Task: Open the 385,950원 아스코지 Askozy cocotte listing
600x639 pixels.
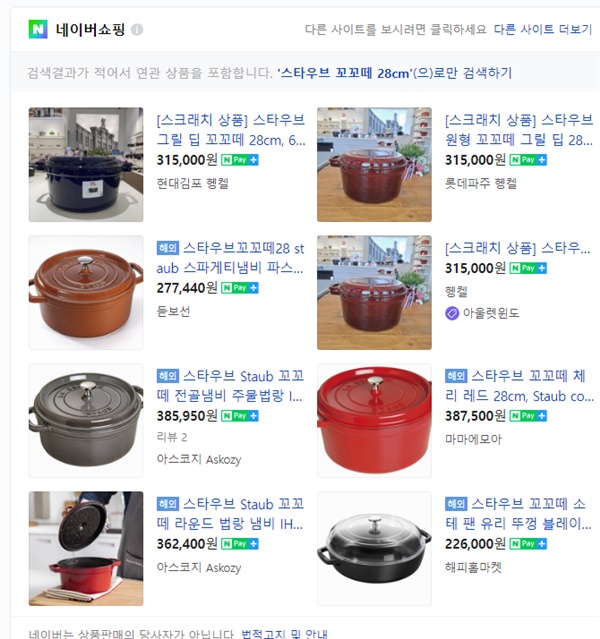Action: click(231, 386)
